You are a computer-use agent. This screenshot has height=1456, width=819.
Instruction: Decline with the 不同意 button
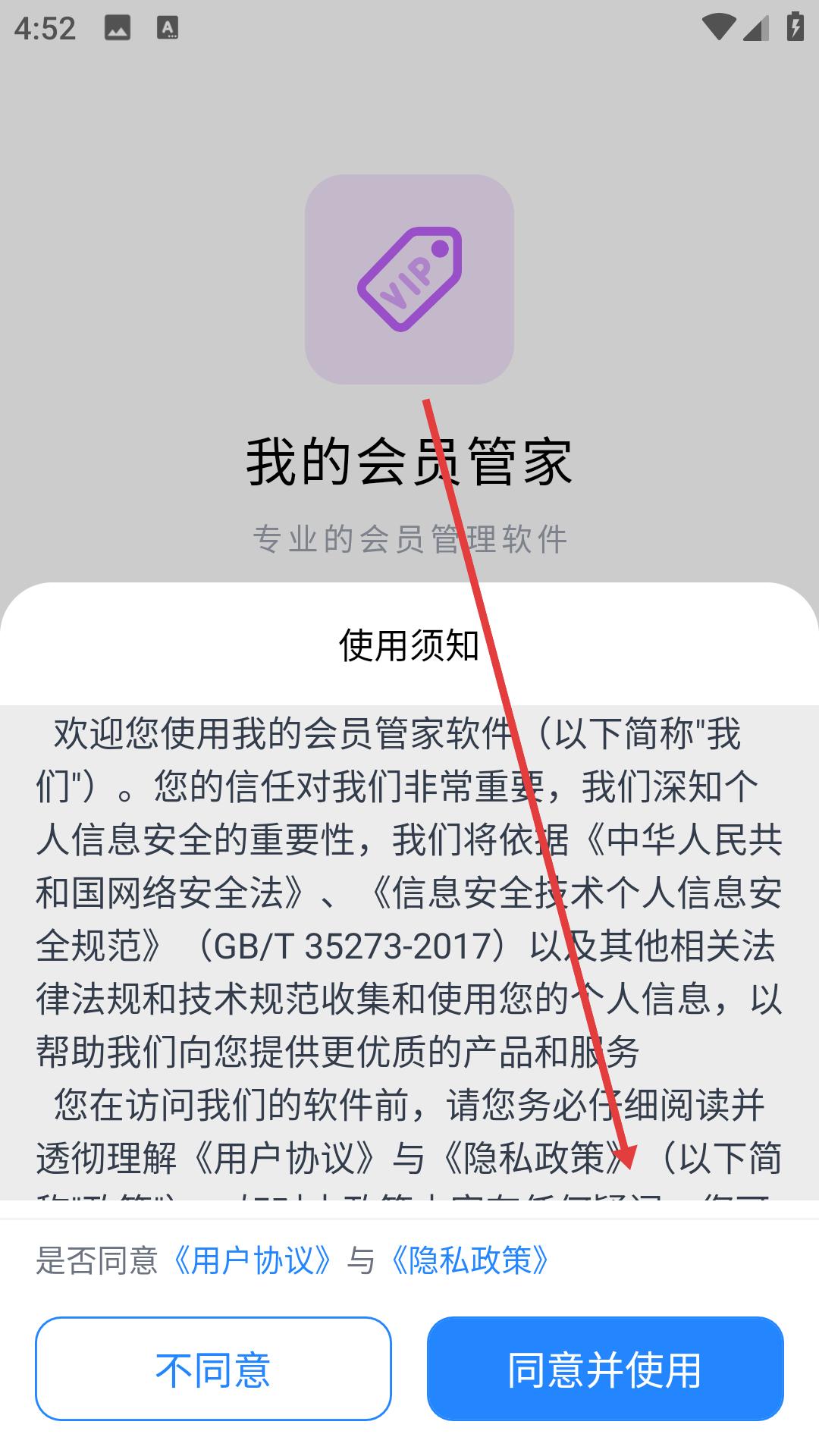point(213,1369)
